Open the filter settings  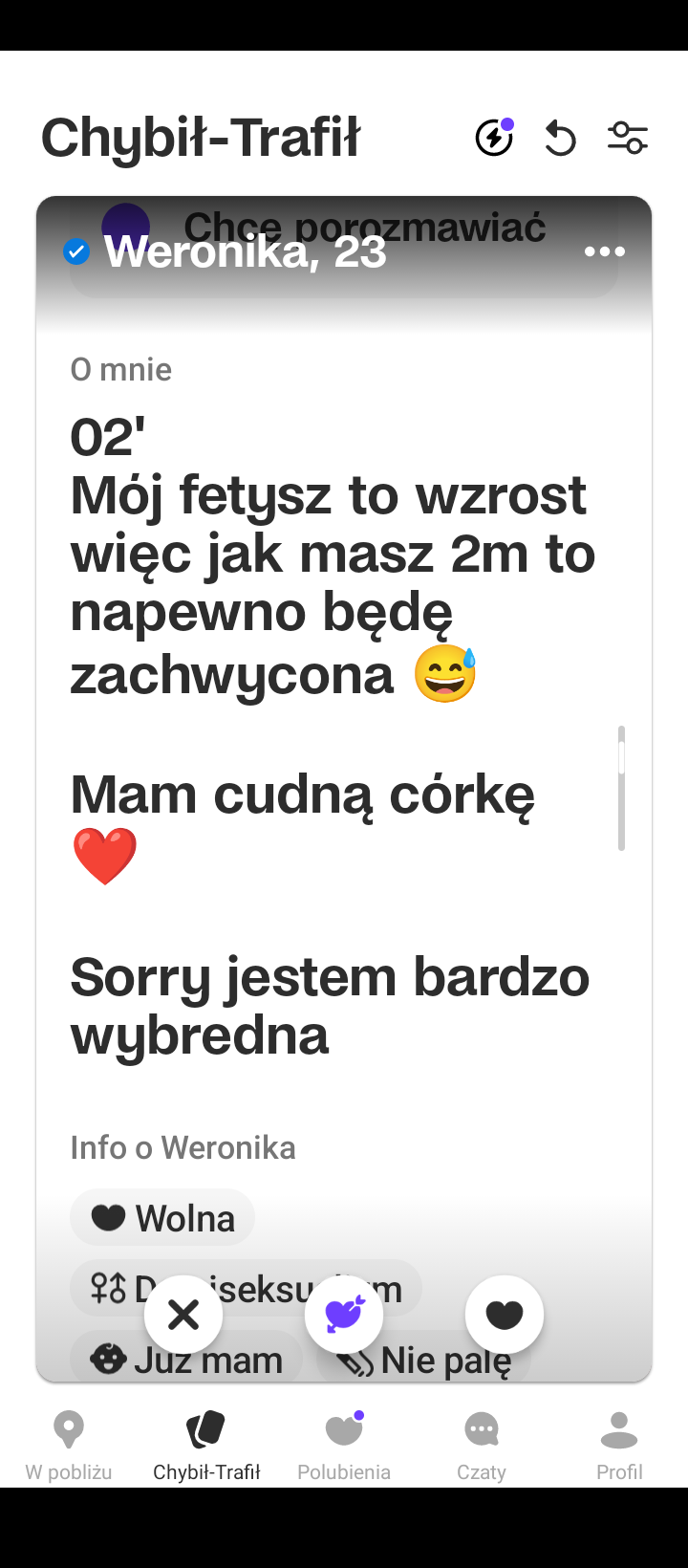[628, 139]
